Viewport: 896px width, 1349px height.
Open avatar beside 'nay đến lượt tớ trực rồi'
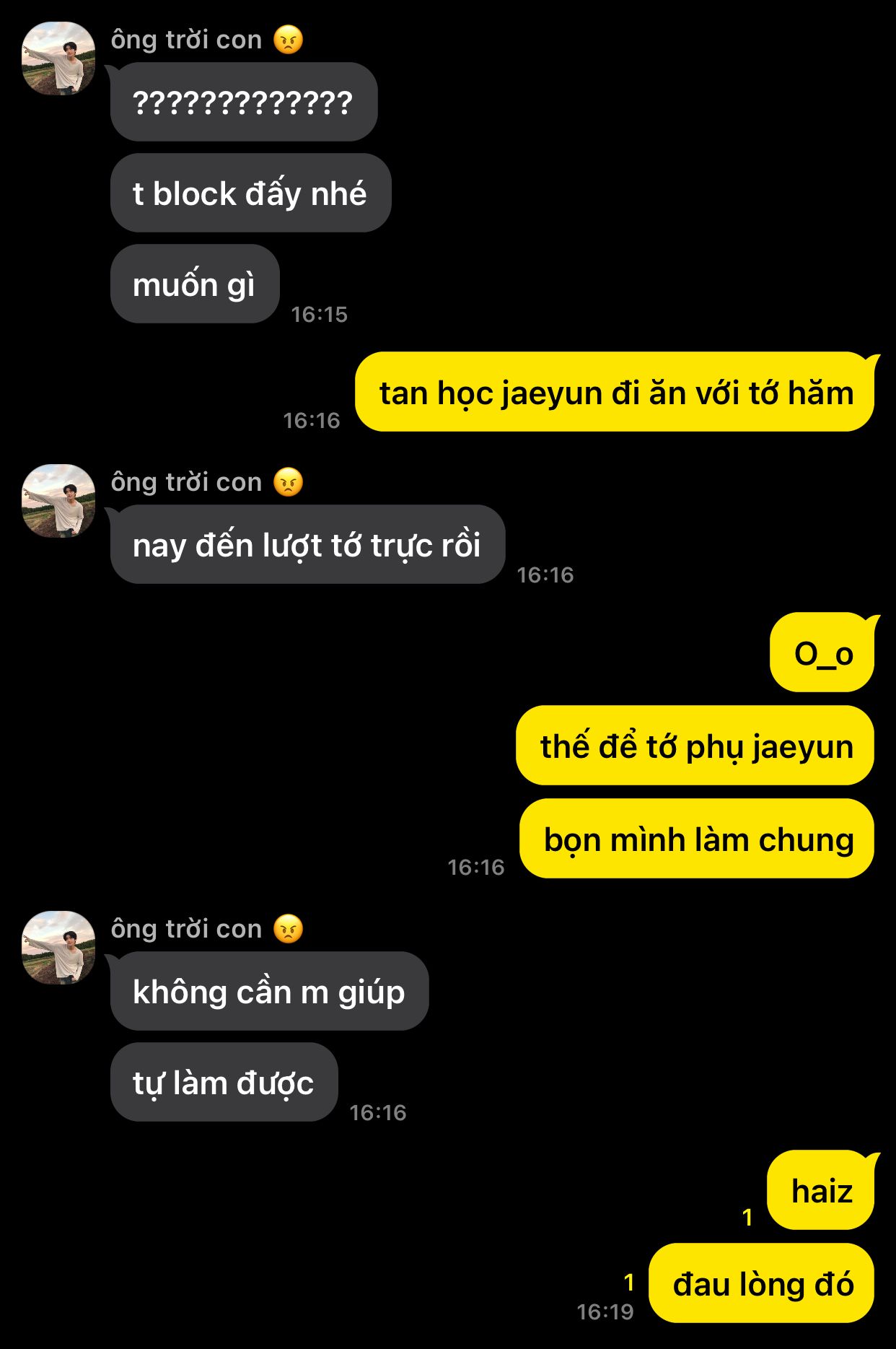pyautogui.click(x=58, y=501)
